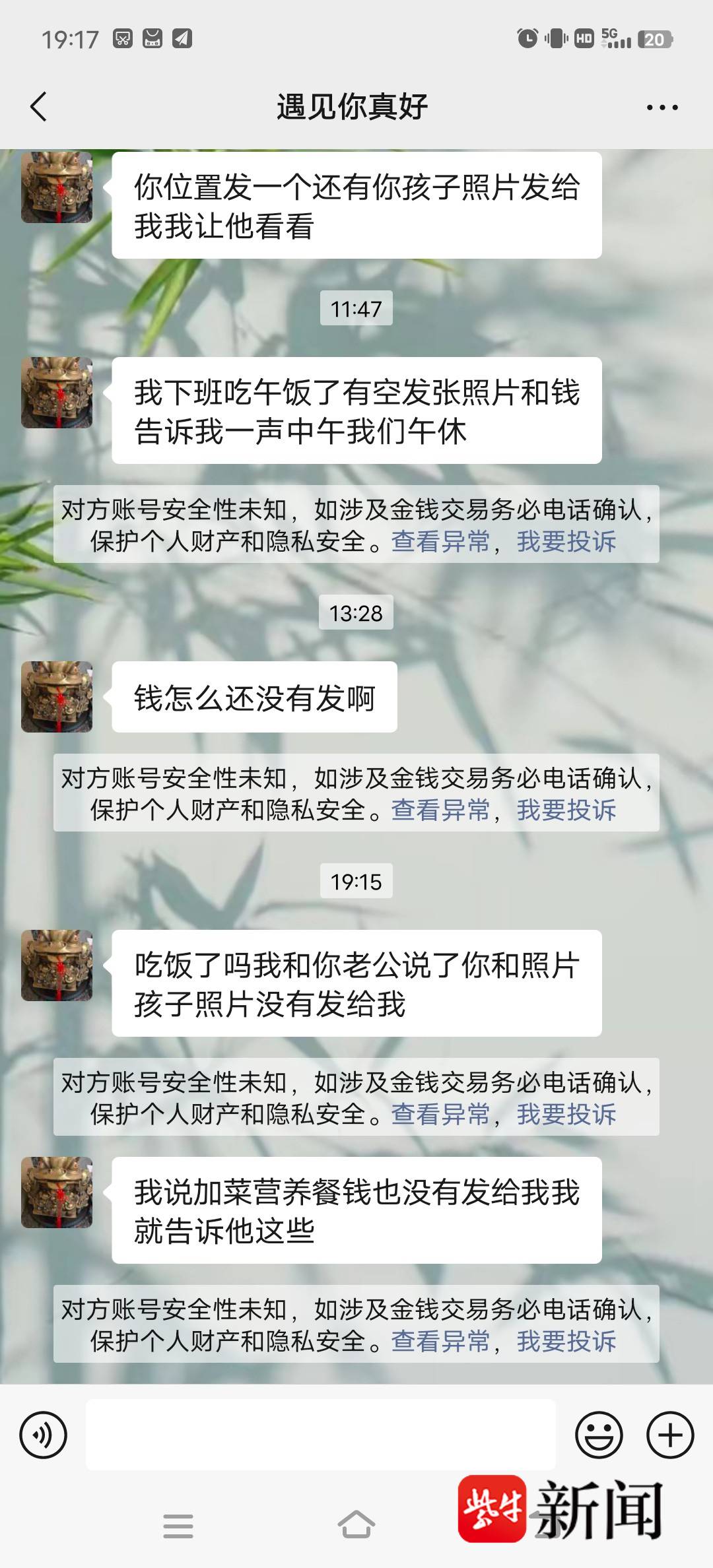This screenshot has height=1568, width=713.
Task: Open sender's avatar beside 钱怎么还没有发啊
Action: [57, 697]
